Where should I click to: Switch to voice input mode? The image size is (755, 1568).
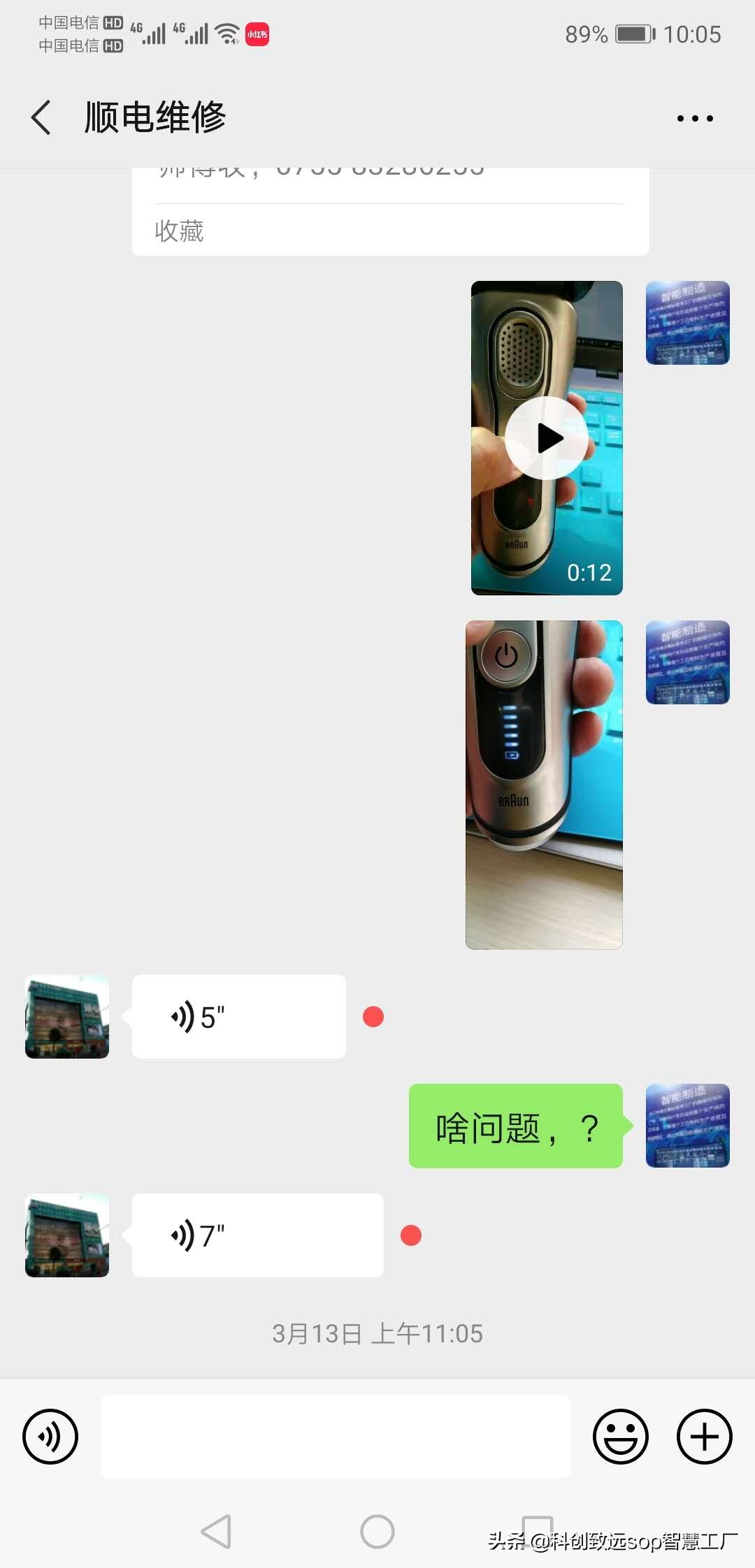(x=50, y=1437)
